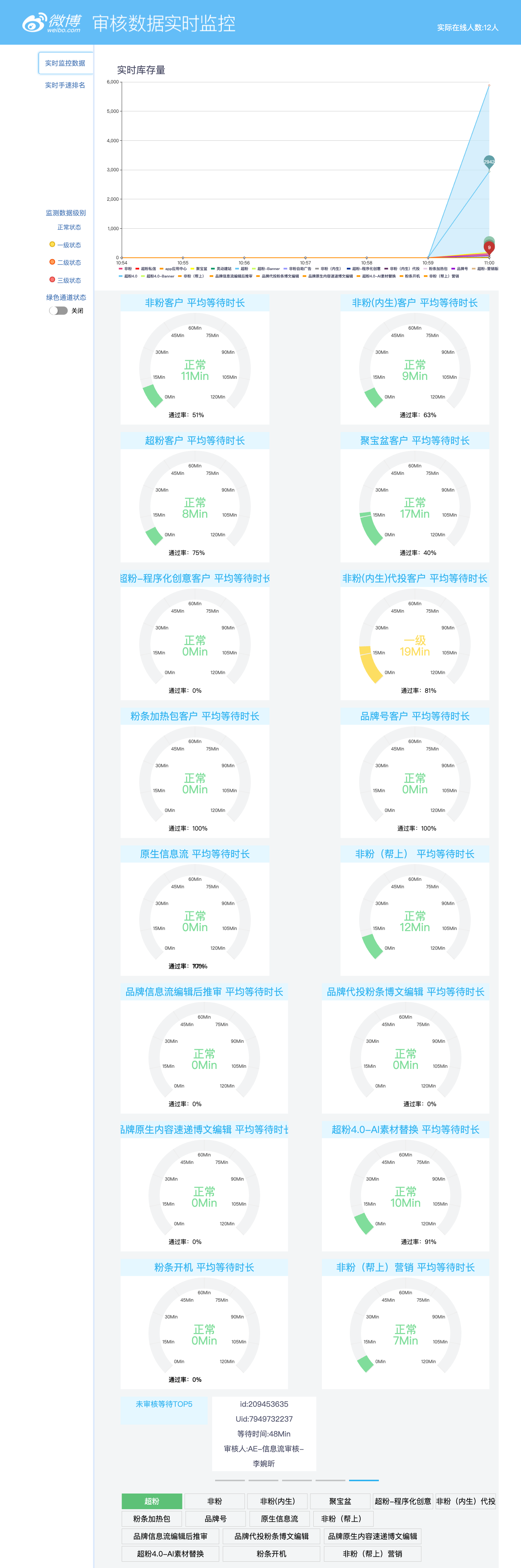521x1568 pixels.
Task: Switch to the 实时手速排名 sidebar tab
Action: pyautogui.click(x=65, y=85)
